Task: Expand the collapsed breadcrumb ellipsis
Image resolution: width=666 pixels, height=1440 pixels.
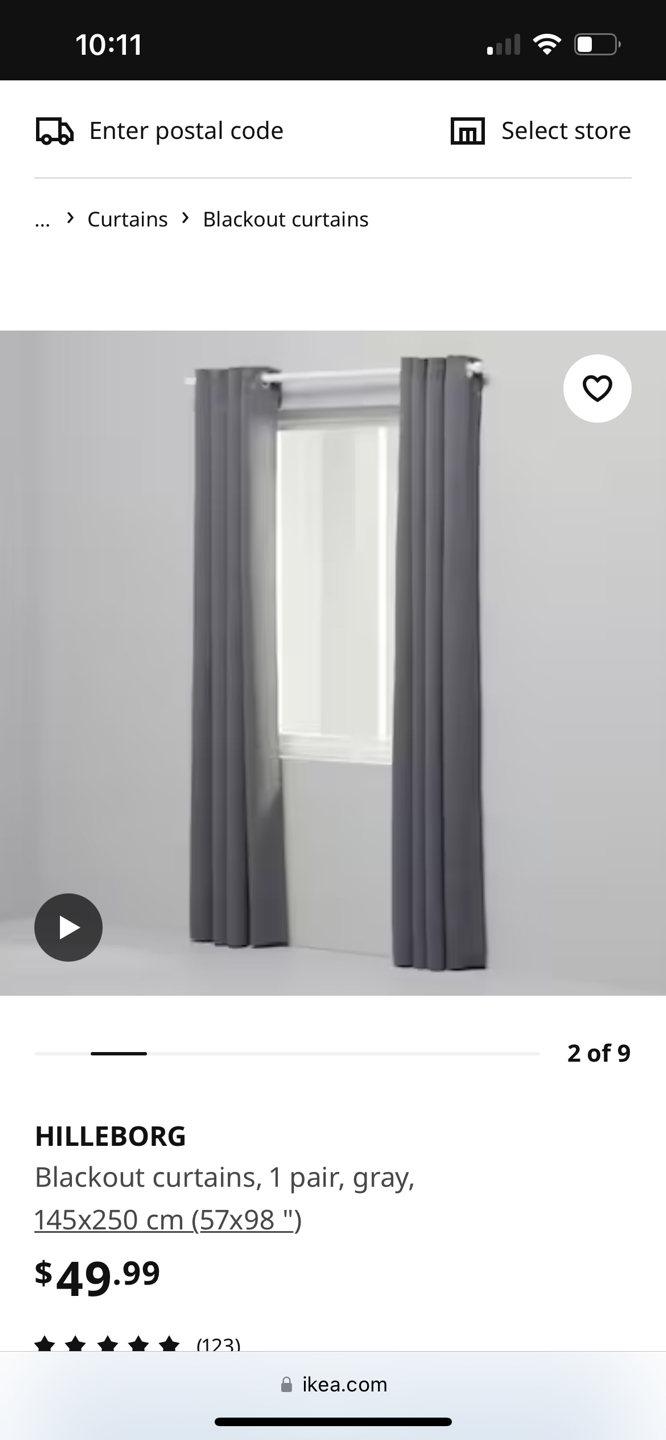Action: [x=42, y=220]
